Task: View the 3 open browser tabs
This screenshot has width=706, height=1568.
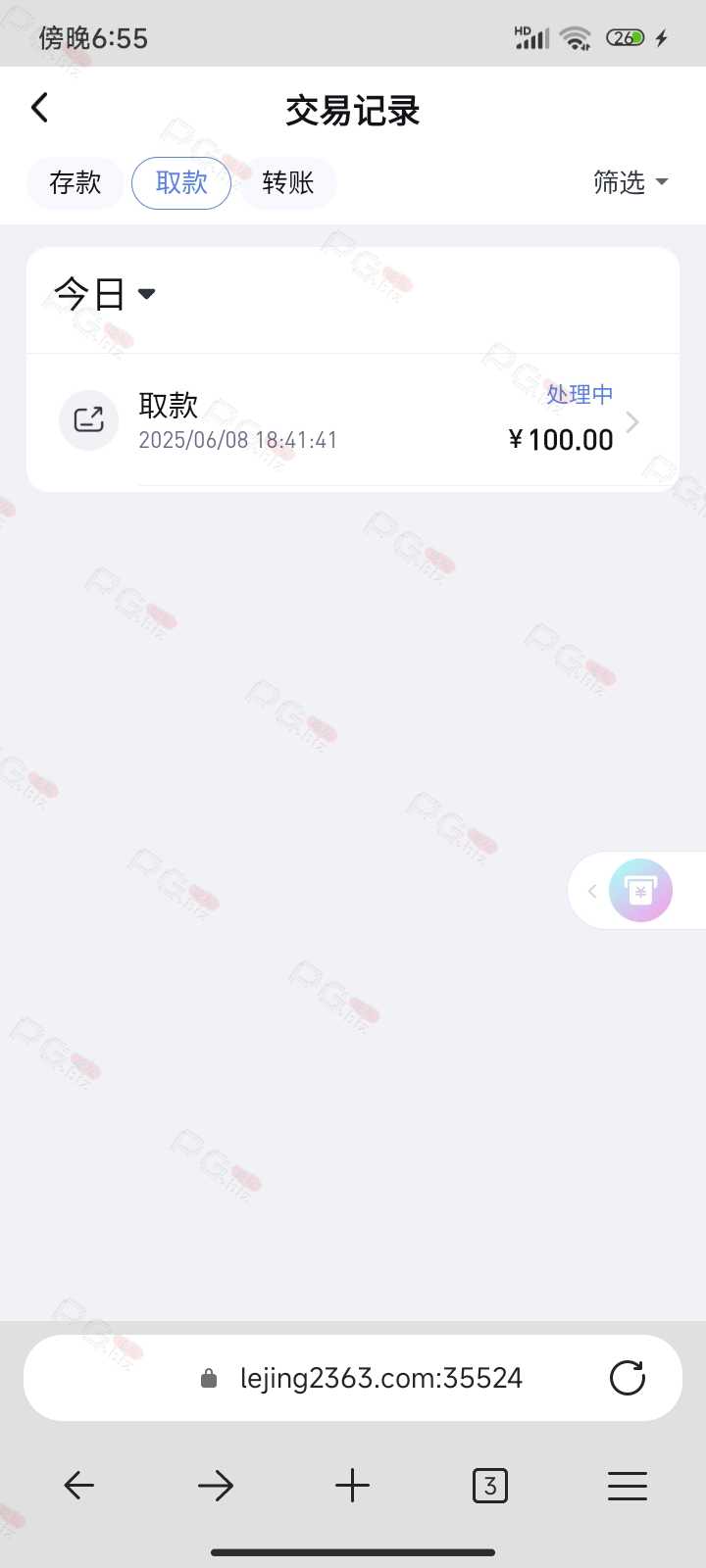Action: (x=490, y=1486)
